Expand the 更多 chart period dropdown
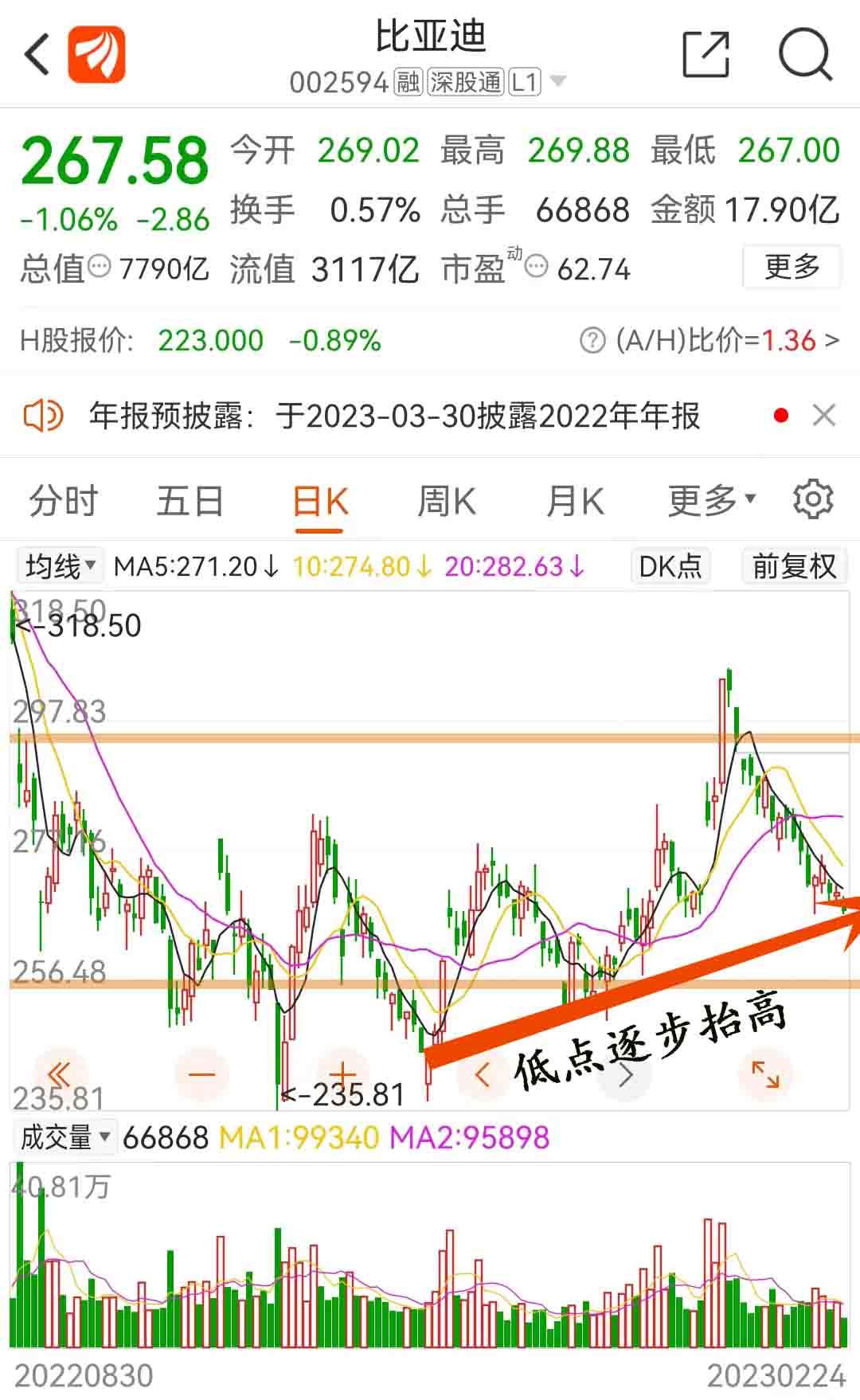860x1400 pixels. click(x=711, y=502)
